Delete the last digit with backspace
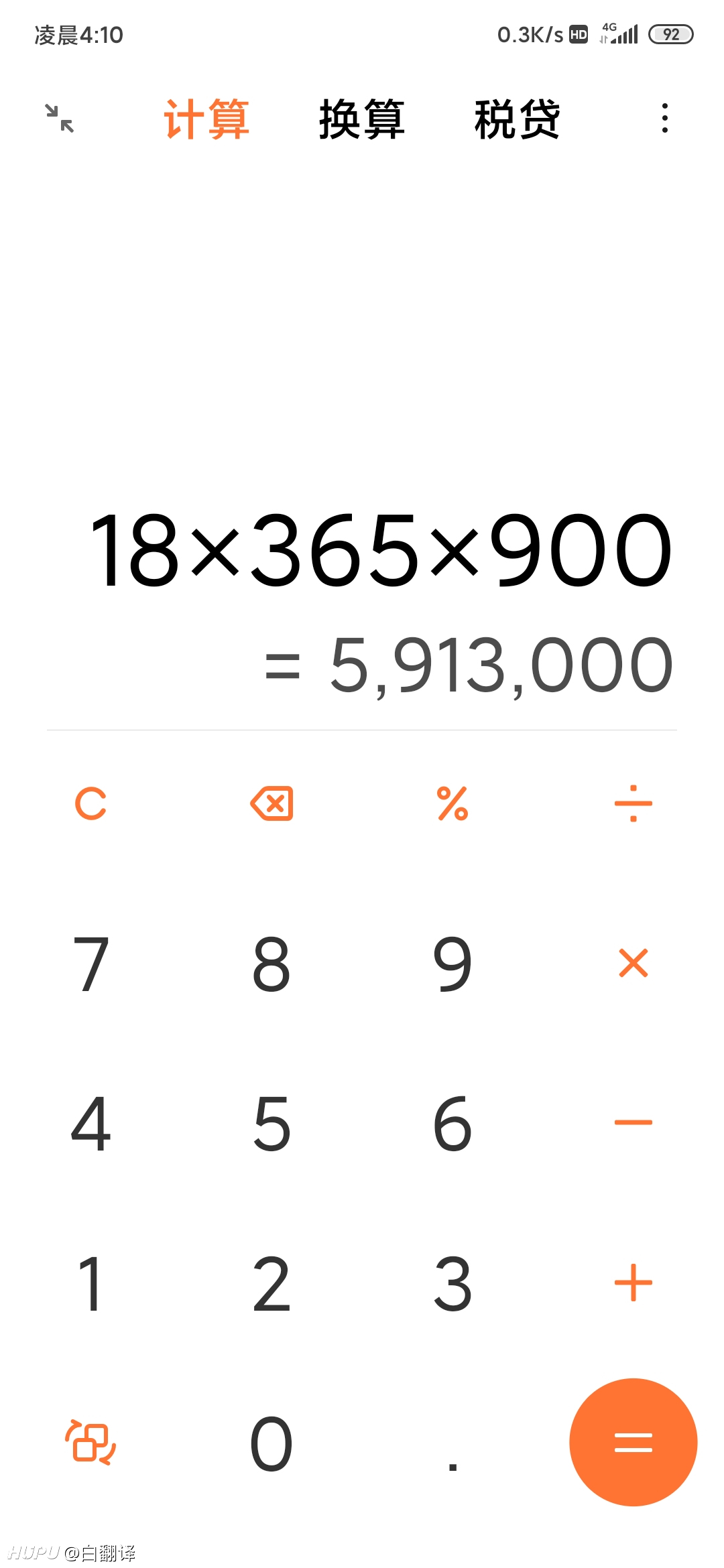 coord(271,803)
